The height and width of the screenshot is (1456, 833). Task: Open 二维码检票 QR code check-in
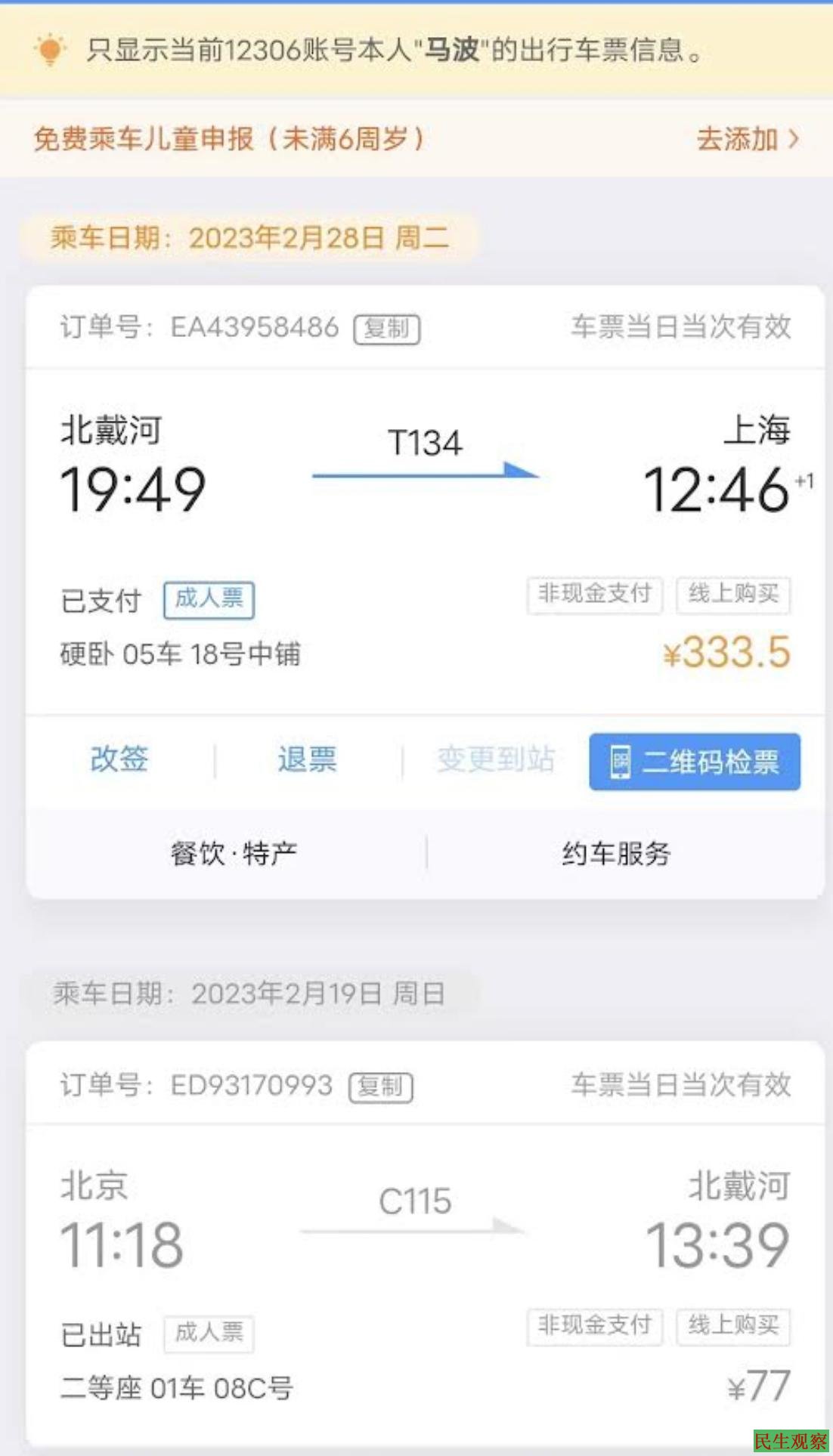pos(695,762)
